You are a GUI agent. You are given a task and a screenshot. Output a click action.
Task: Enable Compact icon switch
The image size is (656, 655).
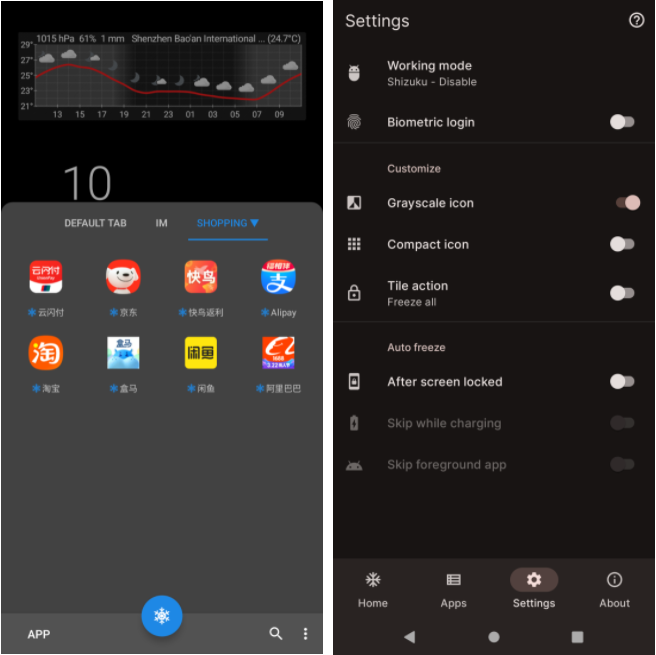tap(622, 244)
